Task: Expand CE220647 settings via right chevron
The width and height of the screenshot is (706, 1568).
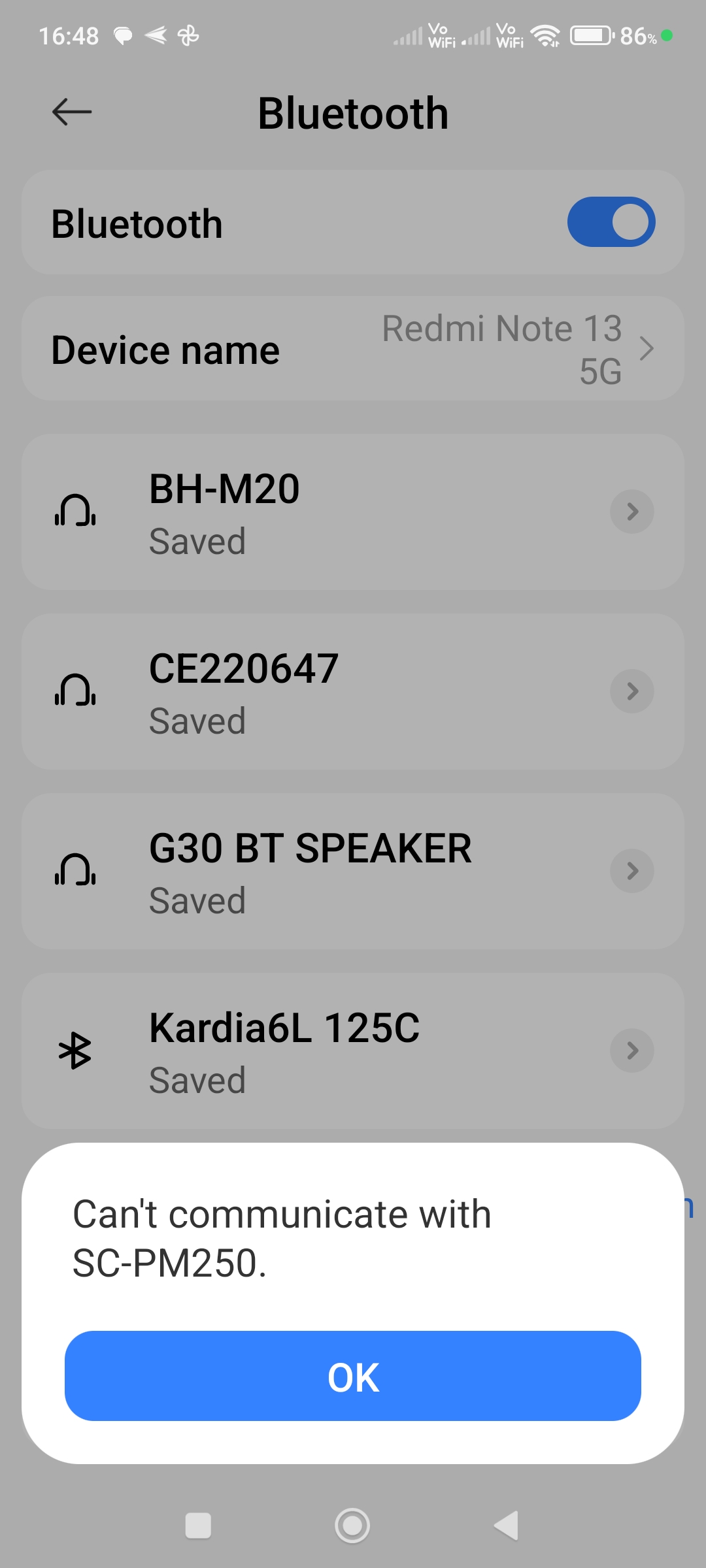Action: [631, 692]
